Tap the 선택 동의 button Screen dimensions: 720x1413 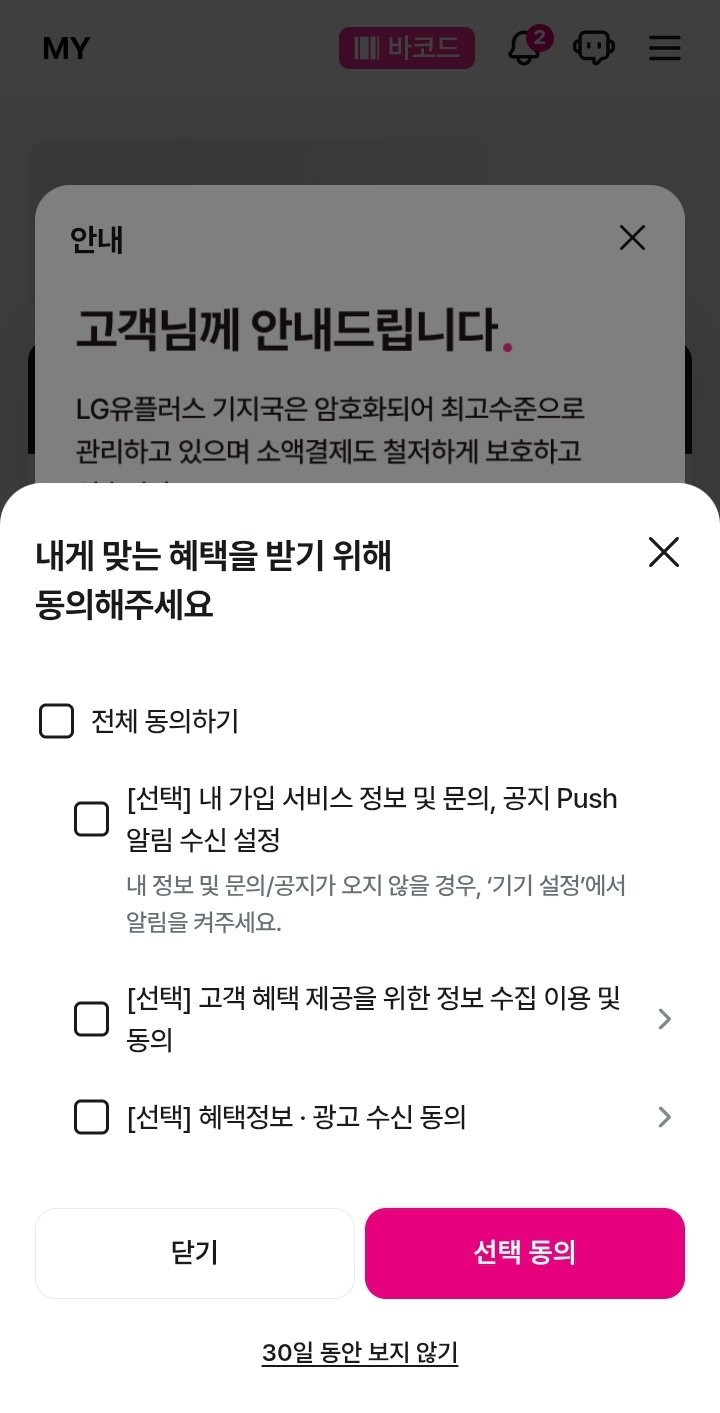coord(525,1253)
